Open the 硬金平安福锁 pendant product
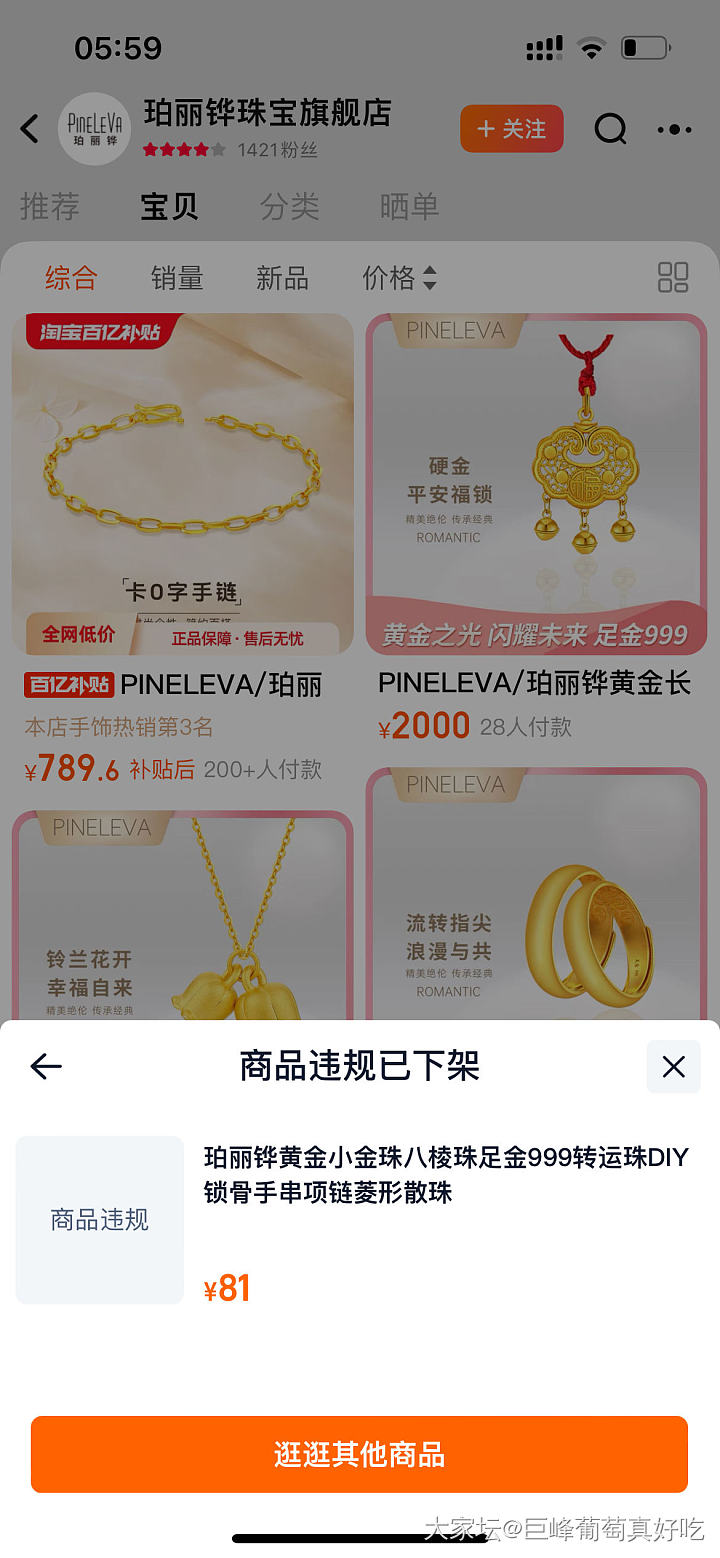Viewport: 720px width, 1558px height. coord(536,485)
